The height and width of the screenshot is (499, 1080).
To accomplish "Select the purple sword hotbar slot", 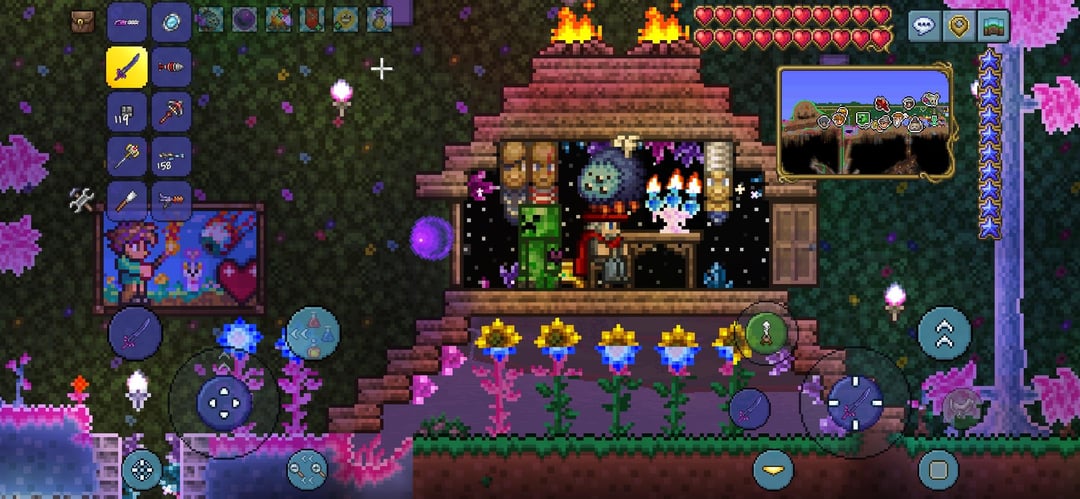I will 127,67.
